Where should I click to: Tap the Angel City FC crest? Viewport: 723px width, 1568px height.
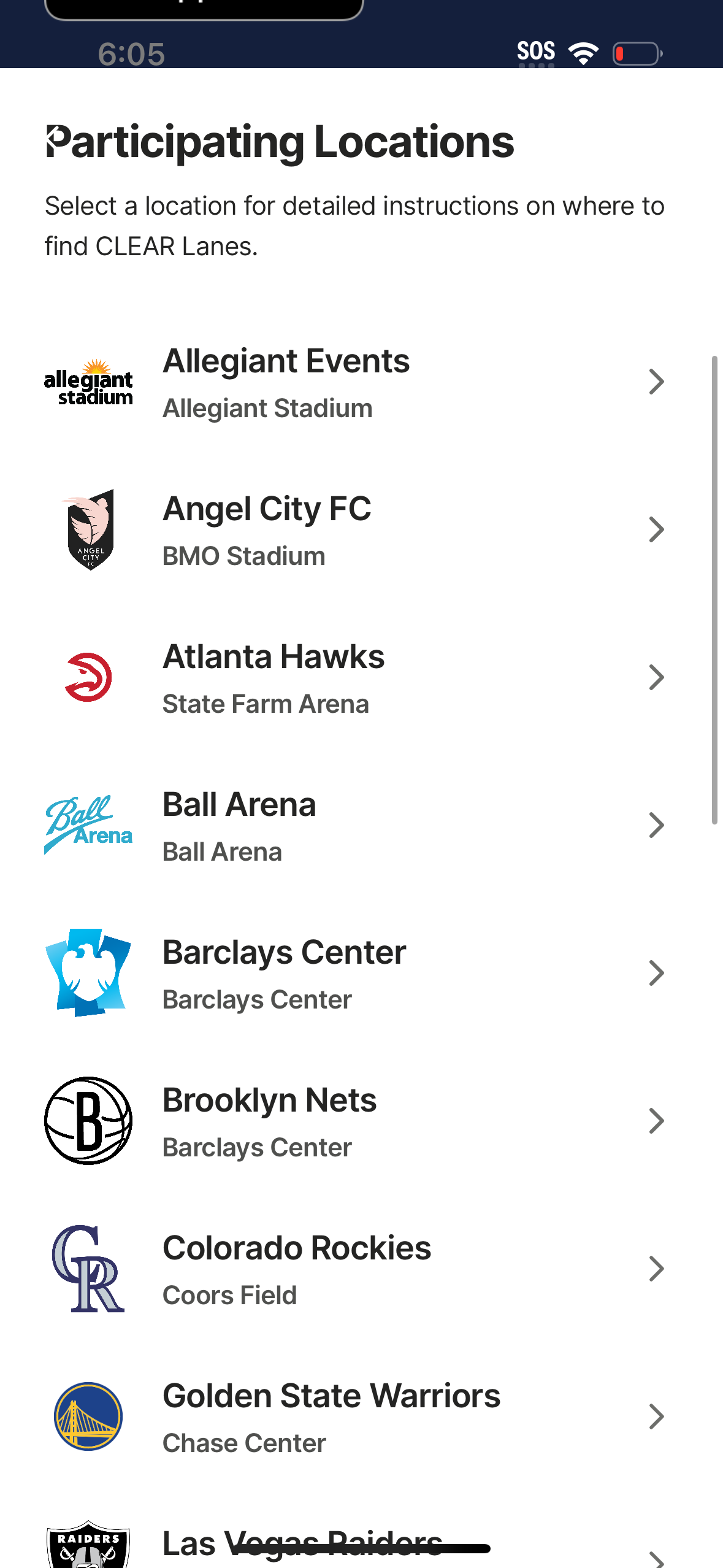89,529
